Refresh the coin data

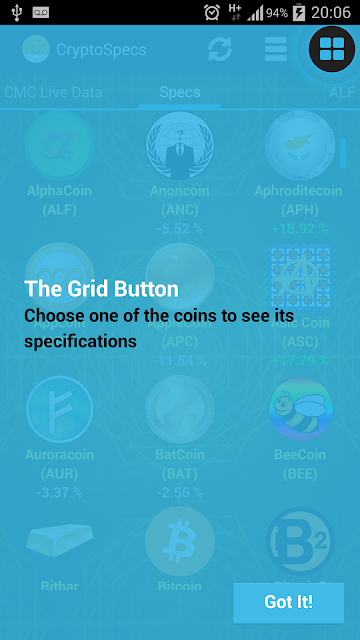[220, 49]
